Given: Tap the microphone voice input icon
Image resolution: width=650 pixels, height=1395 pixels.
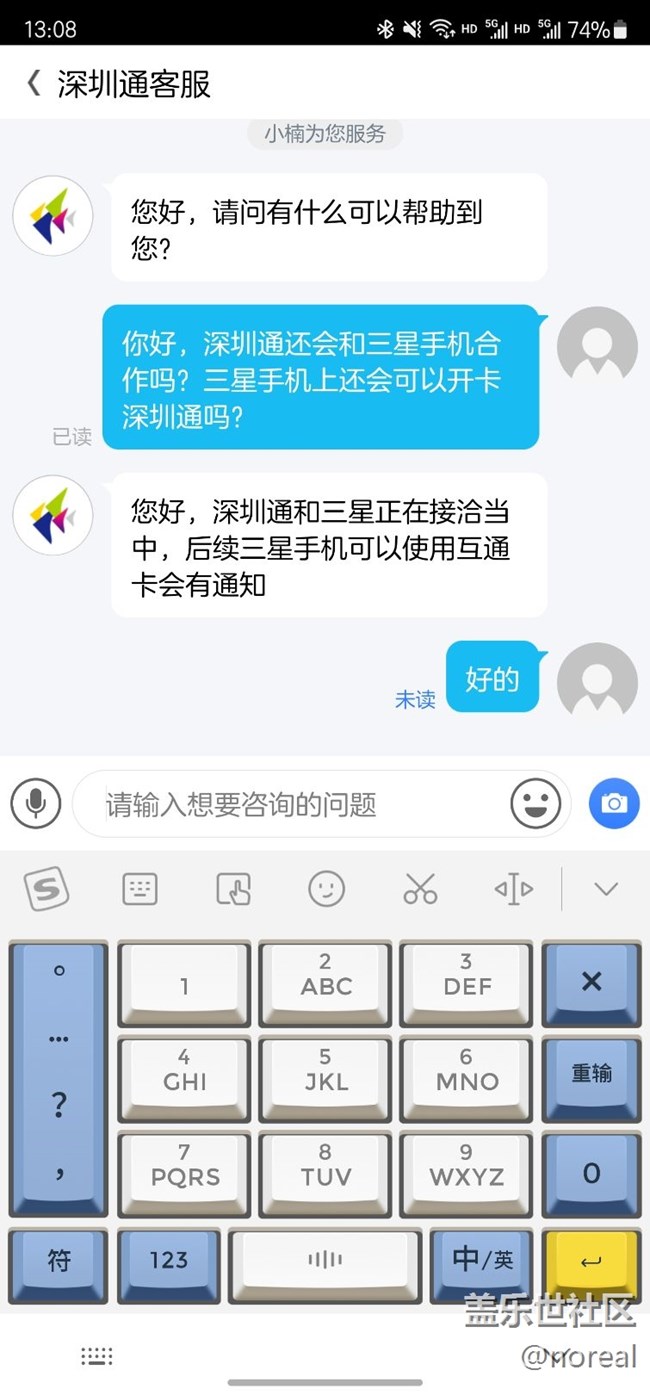Looking at the screenshot, I should pyautogui.click(x=36, y=803).
